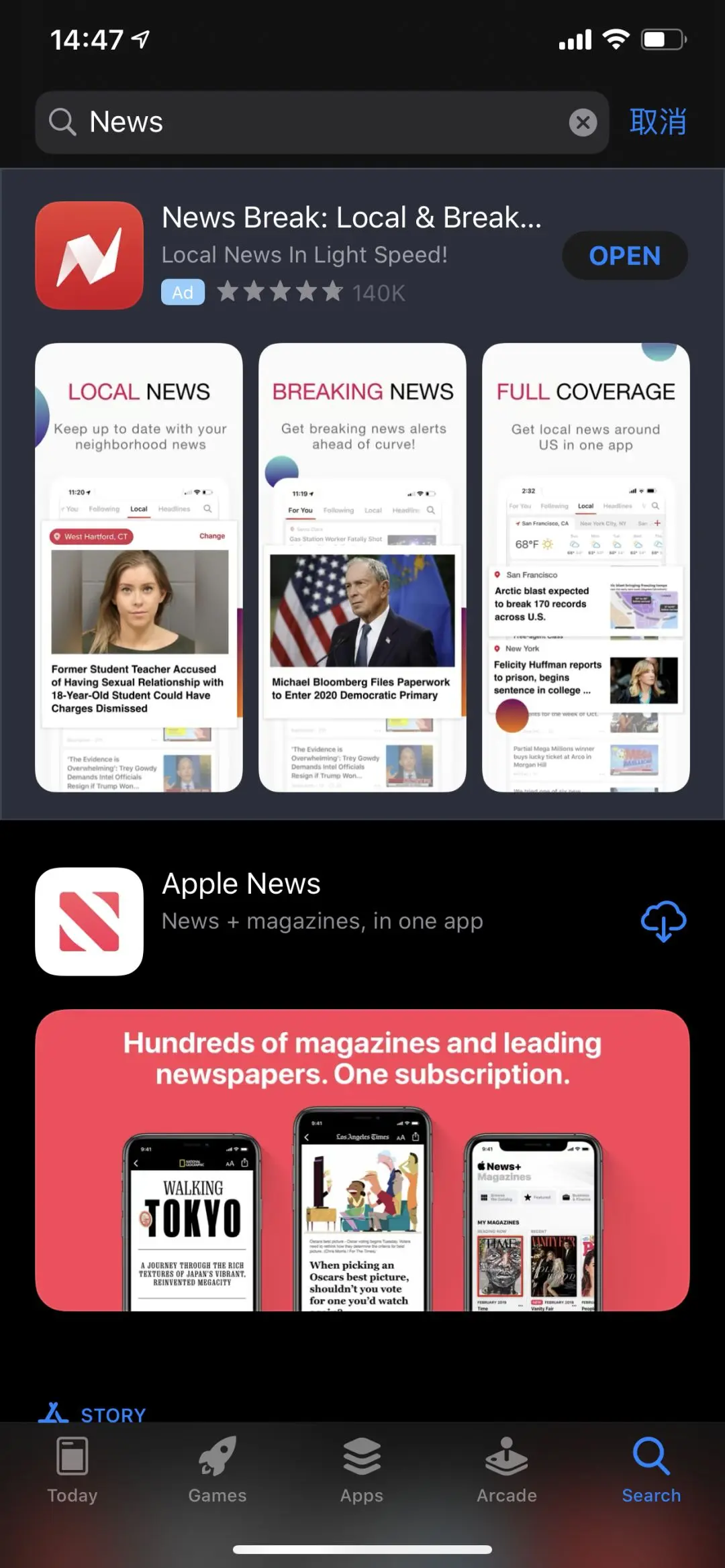
Task: Open the Apple News magazines banner
Action: point(362,1159)
